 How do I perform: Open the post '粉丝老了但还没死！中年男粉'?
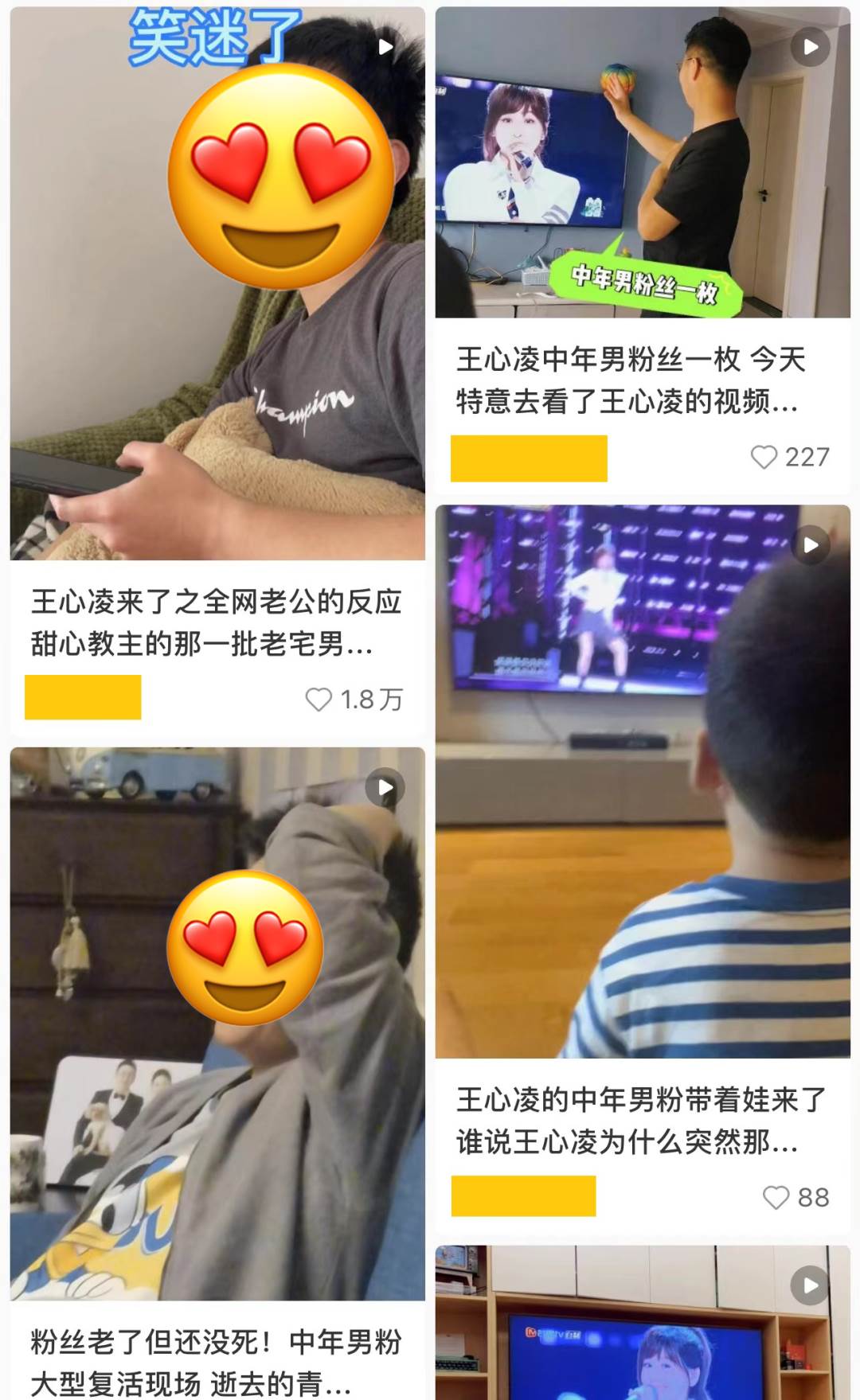click(217, 1027)
